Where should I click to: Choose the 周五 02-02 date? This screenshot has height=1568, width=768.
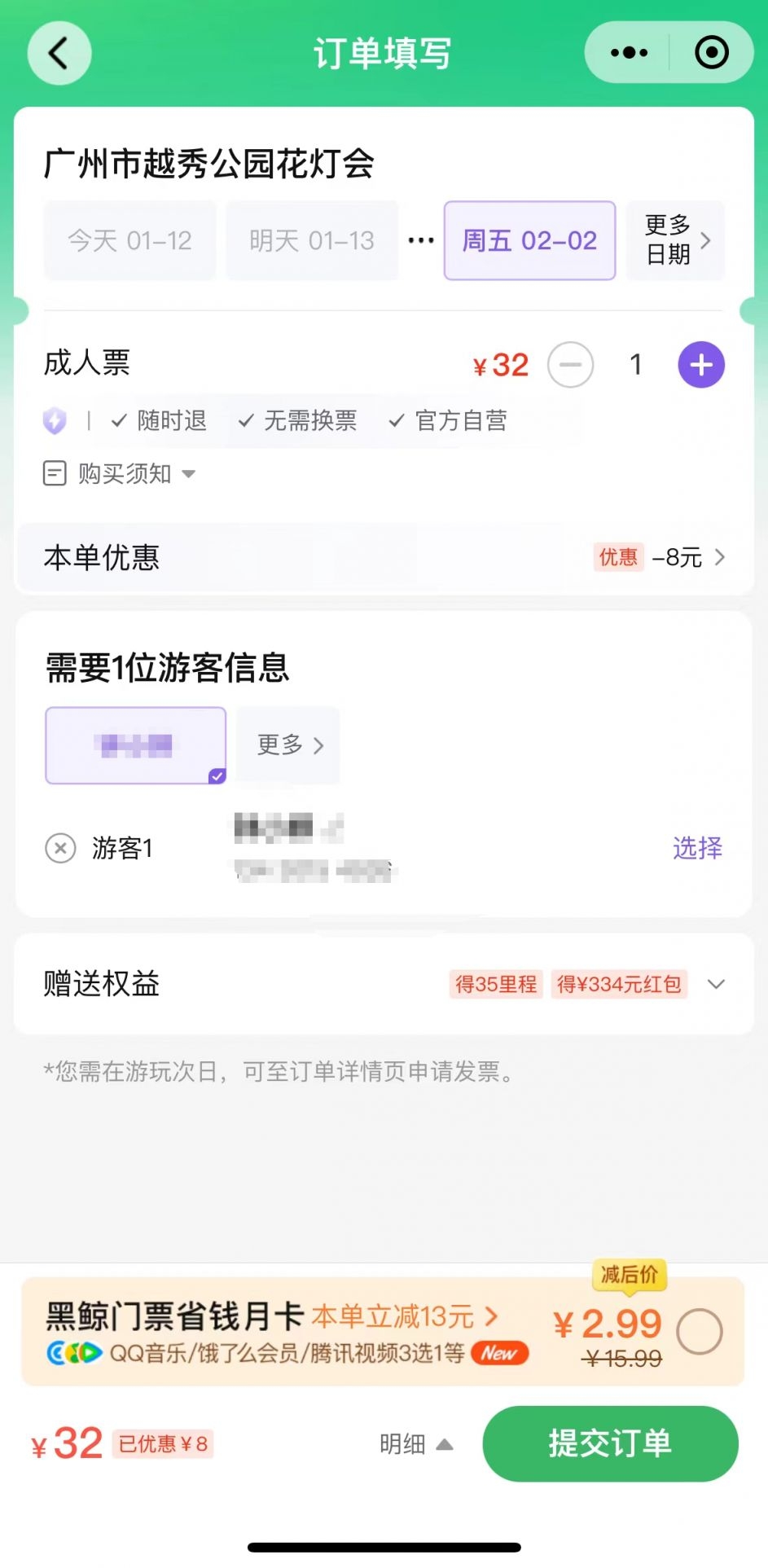[529, 240]
